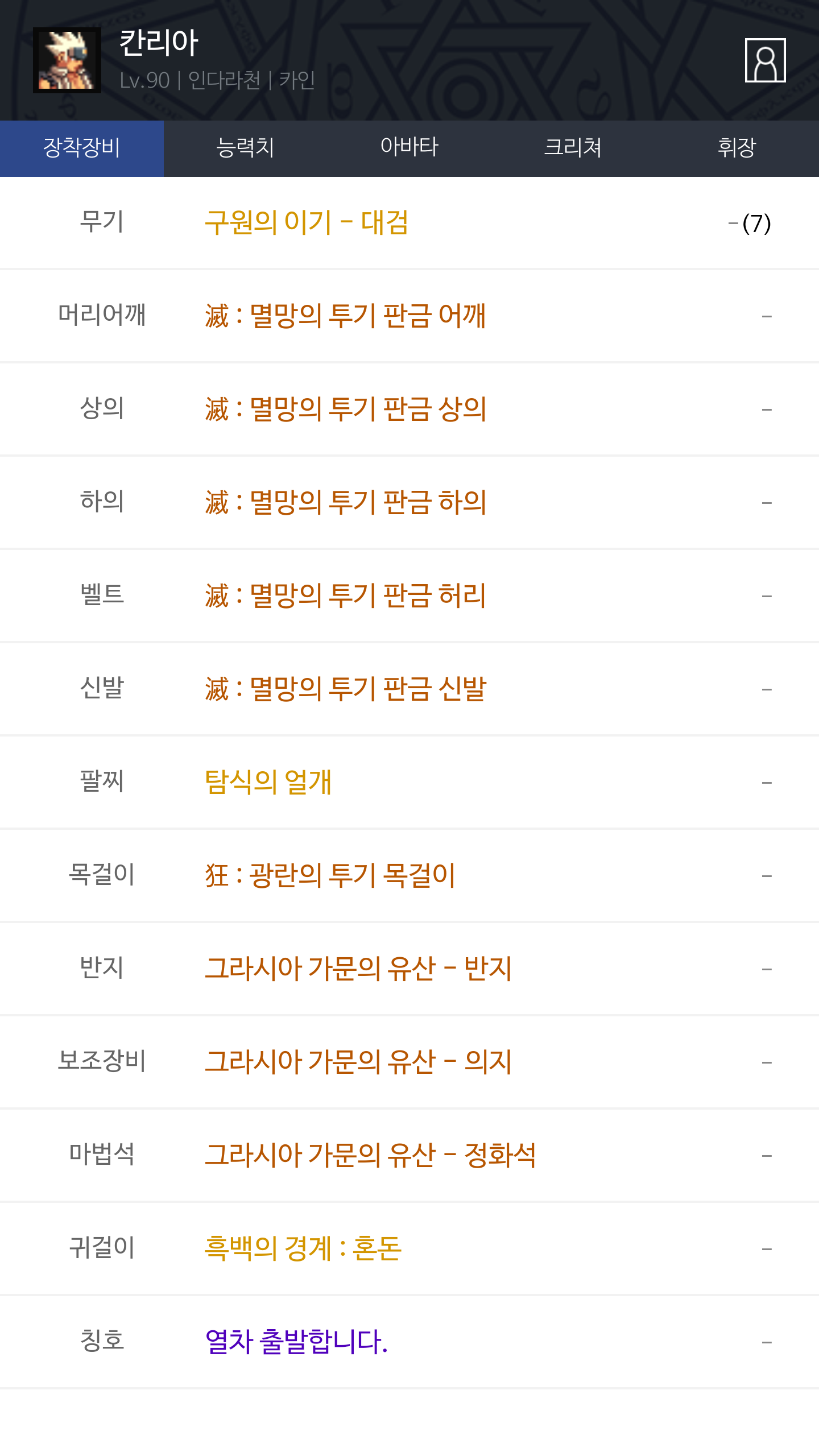Select the 장착장비 tab

(82, 148)
